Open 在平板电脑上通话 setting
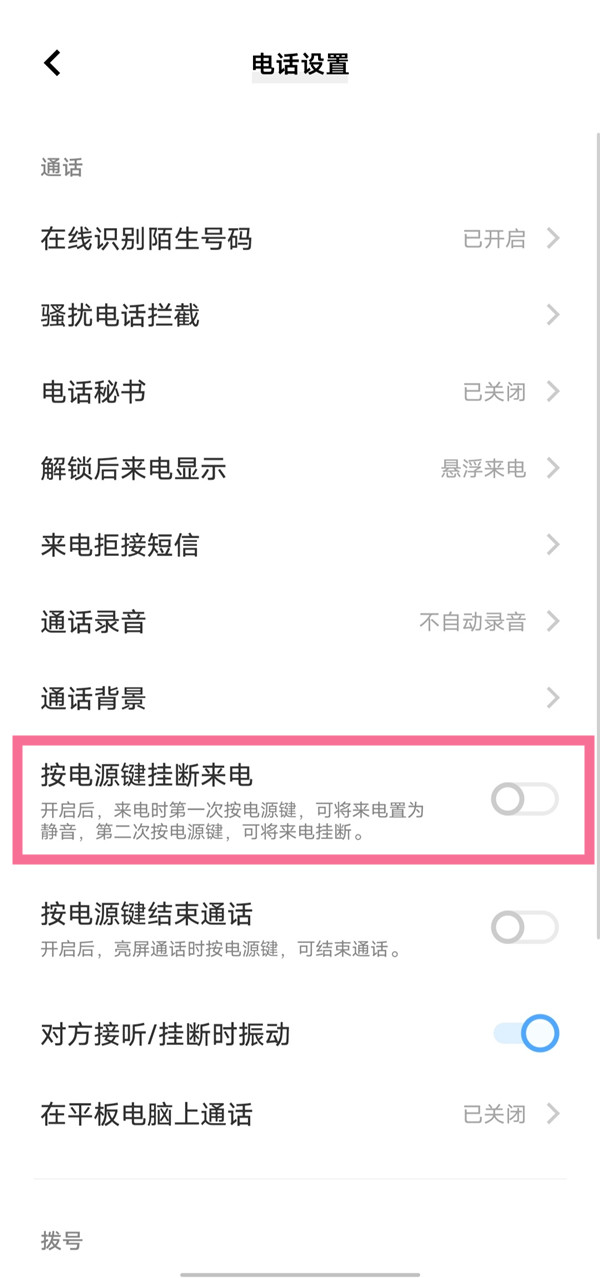This screenshot has height=1278, width=600. pos(300,1114)
